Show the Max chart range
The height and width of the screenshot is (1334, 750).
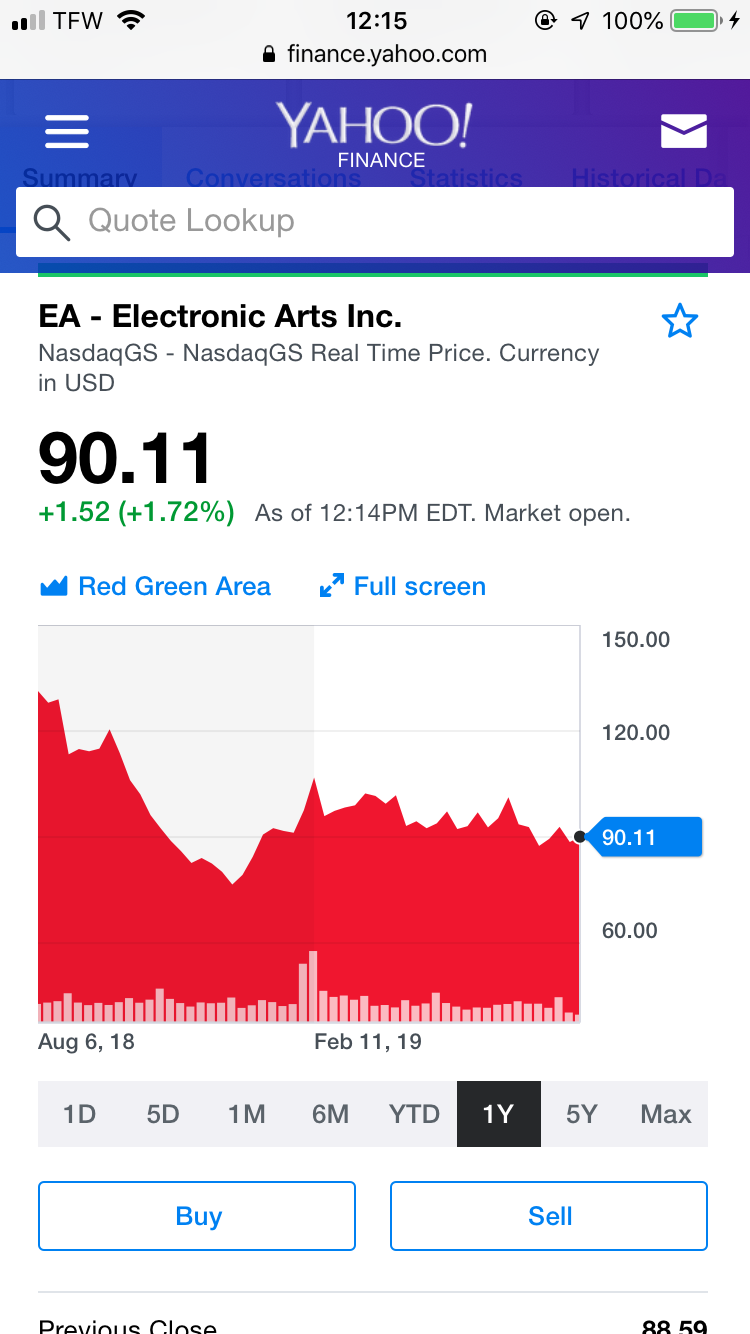coord(666,1114)
